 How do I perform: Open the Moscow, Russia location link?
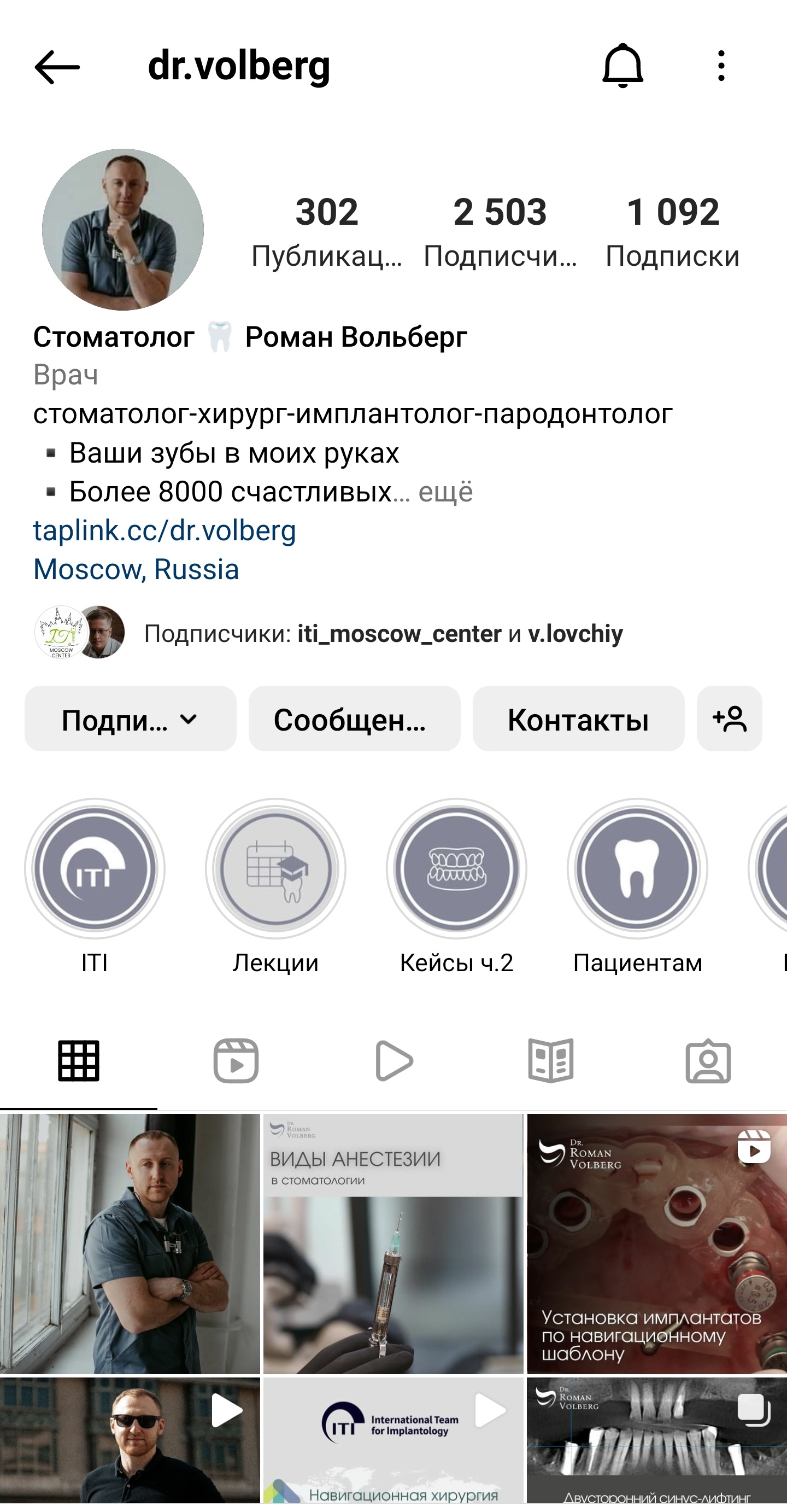136,569
